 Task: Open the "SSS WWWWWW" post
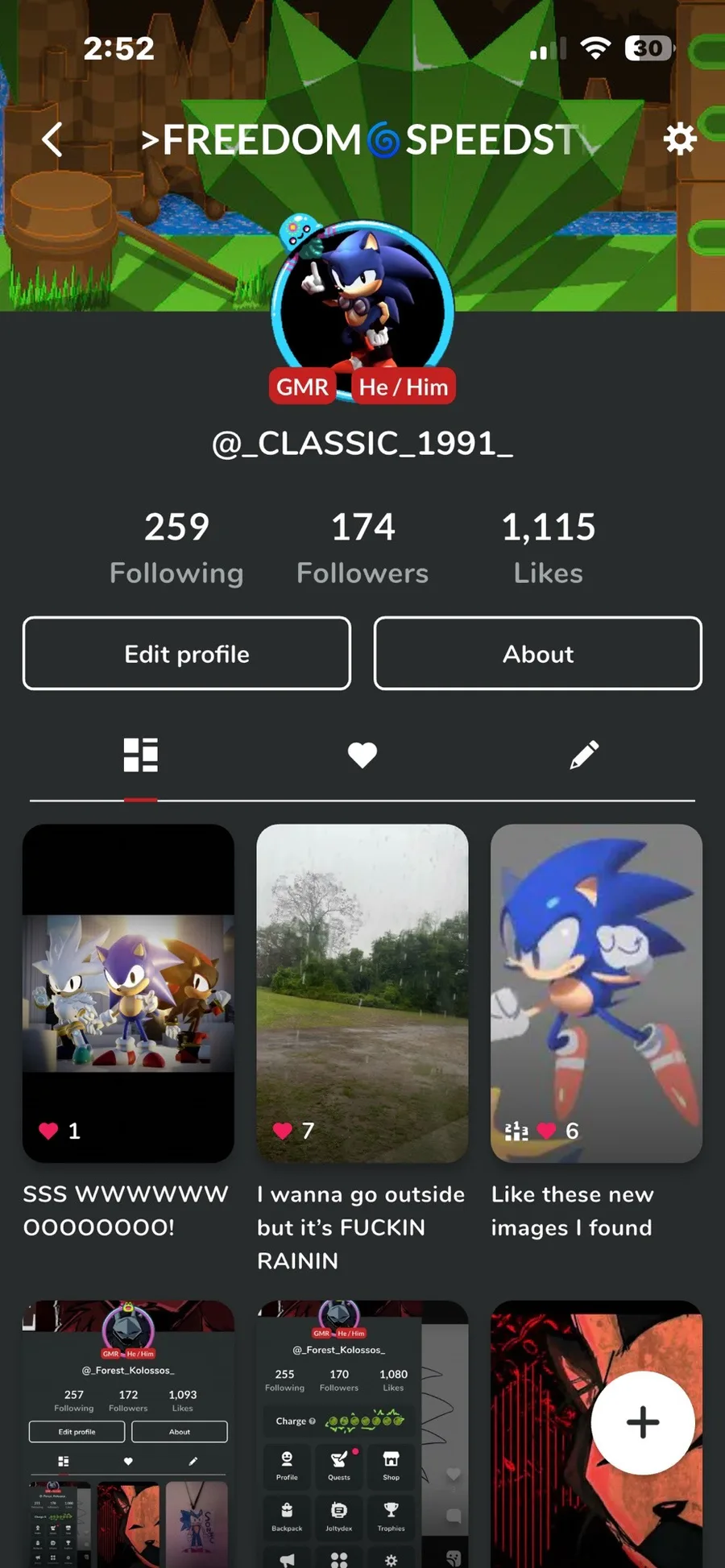coord(128,993)
